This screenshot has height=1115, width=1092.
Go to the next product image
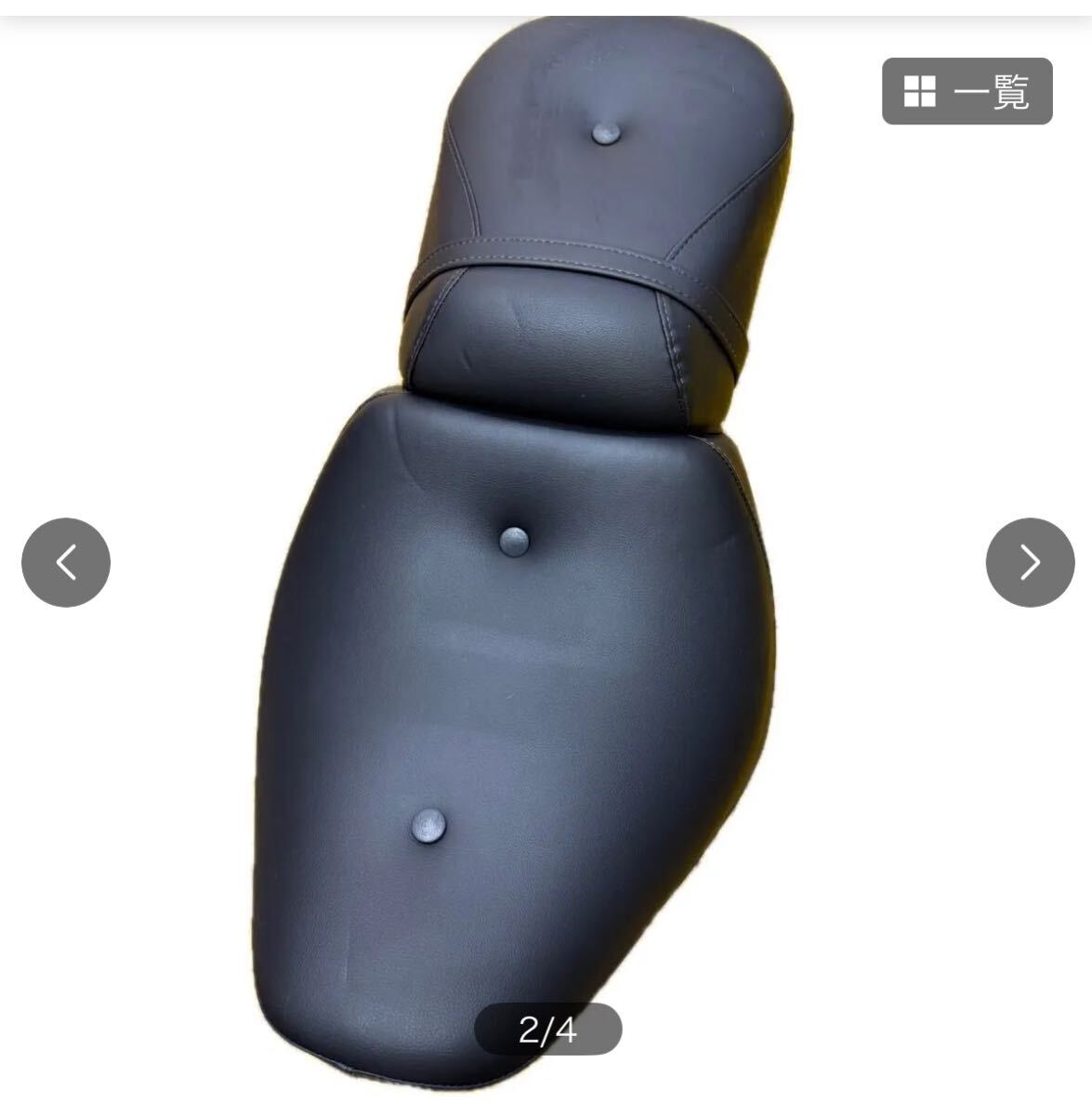(1030, 562)
